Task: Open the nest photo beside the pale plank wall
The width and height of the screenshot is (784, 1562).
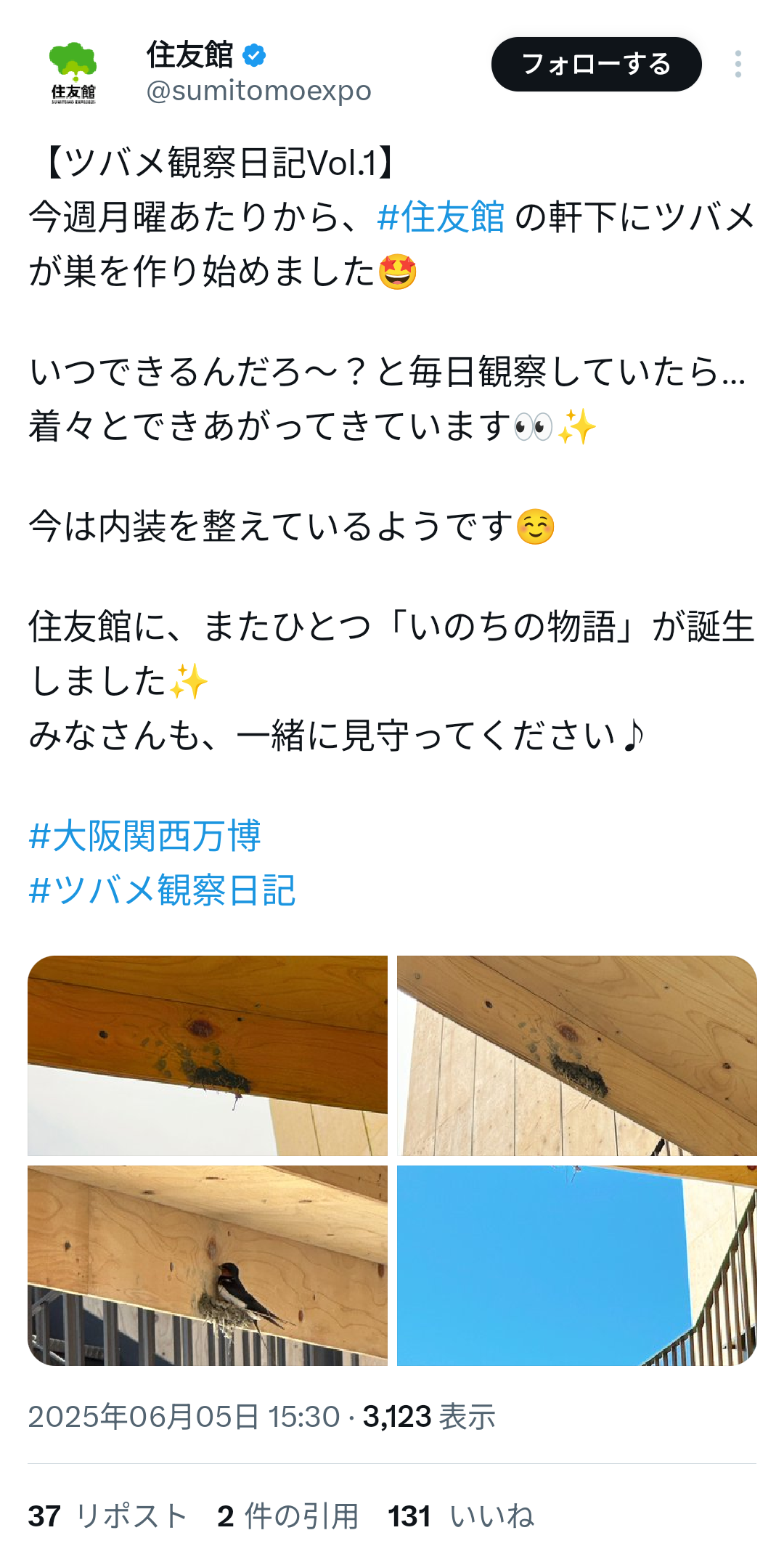Action: tap(576, 1055)
